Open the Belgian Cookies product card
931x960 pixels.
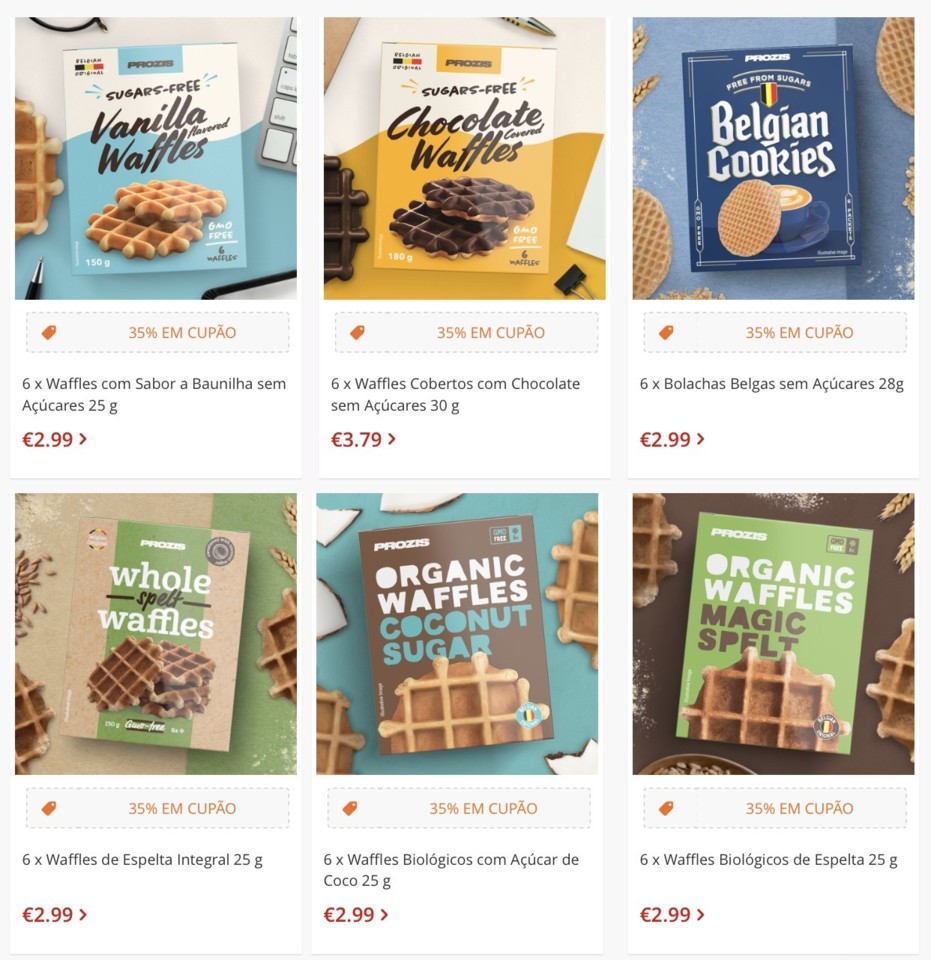(x=773, y=158)
